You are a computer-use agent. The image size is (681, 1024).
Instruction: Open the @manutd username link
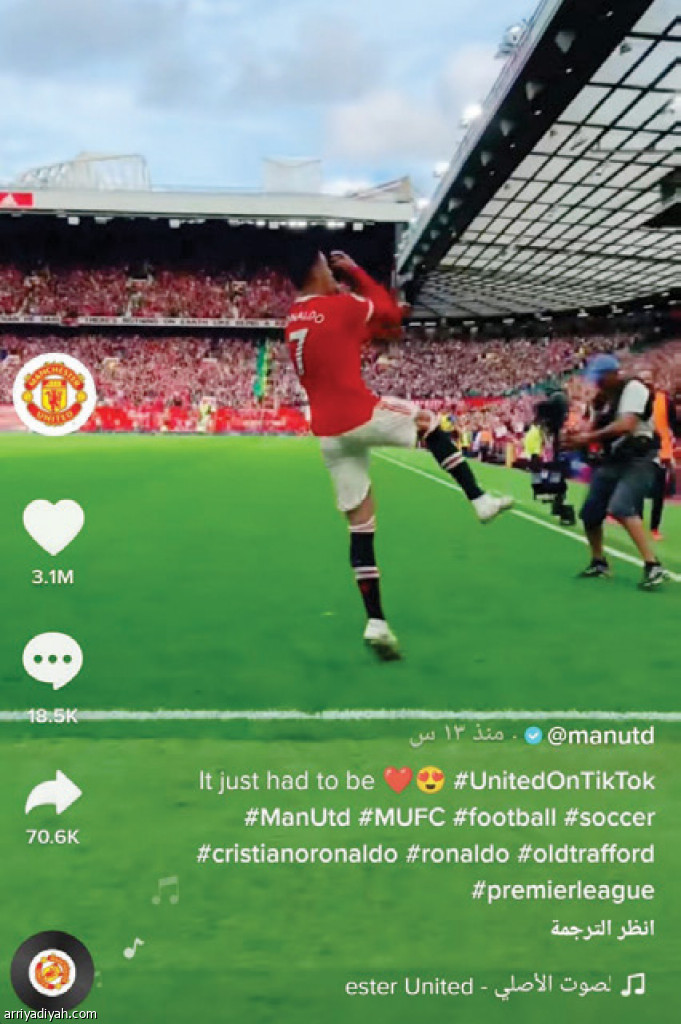600,736
